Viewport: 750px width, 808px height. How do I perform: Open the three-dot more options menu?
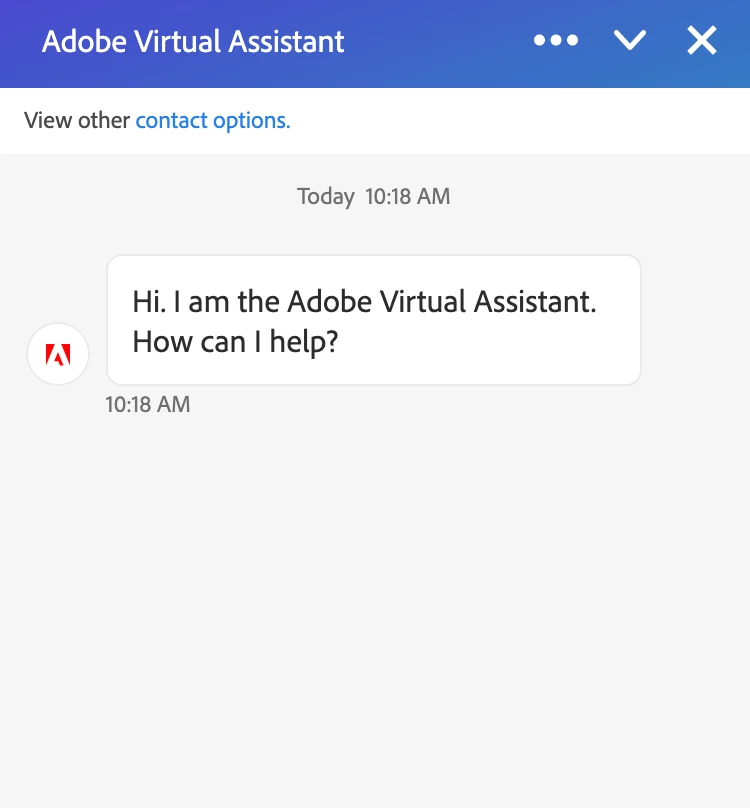tap(556, 41)
